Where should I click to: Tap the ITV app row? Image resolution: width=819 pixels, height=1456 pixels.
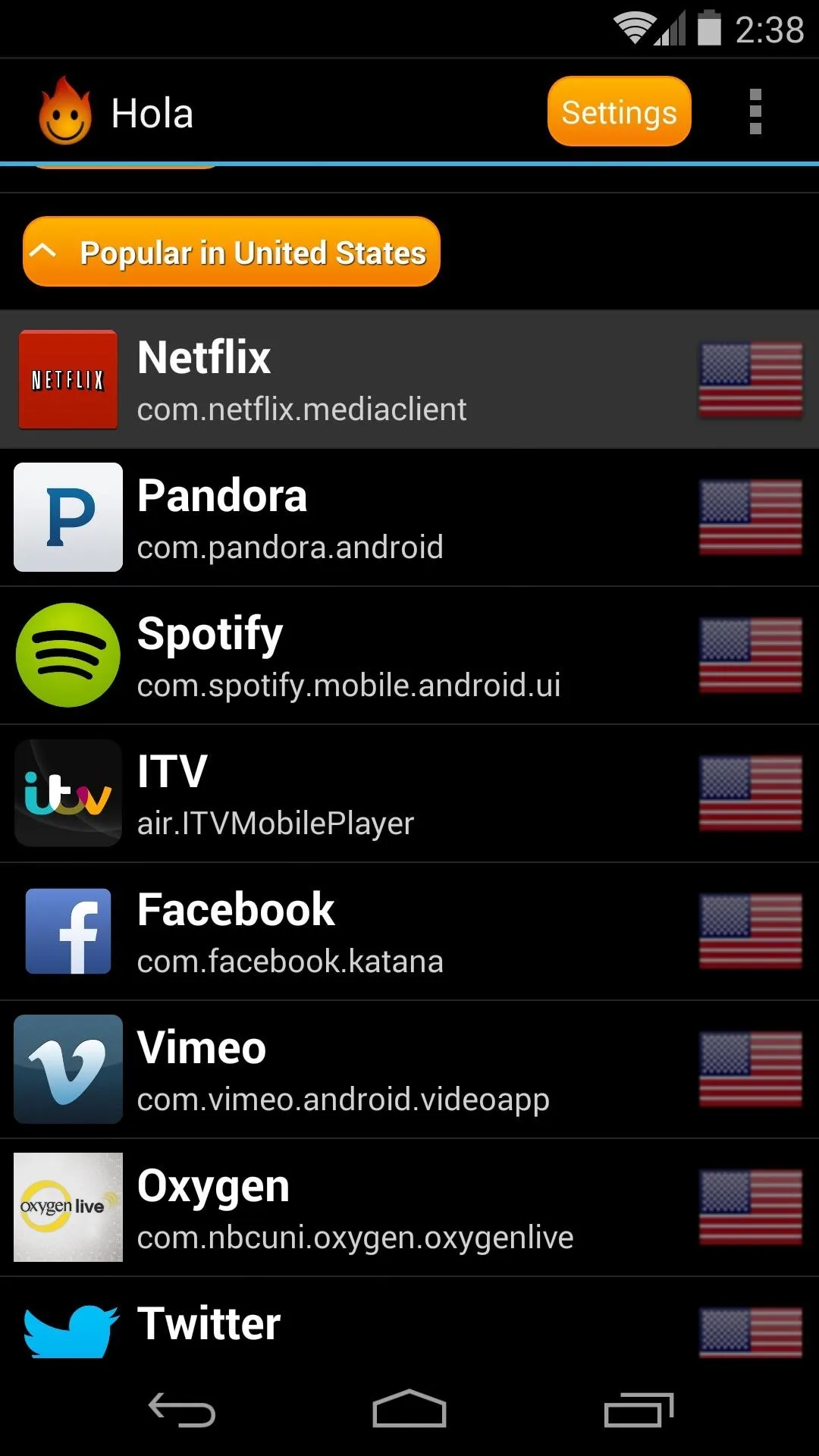[409, 793]
